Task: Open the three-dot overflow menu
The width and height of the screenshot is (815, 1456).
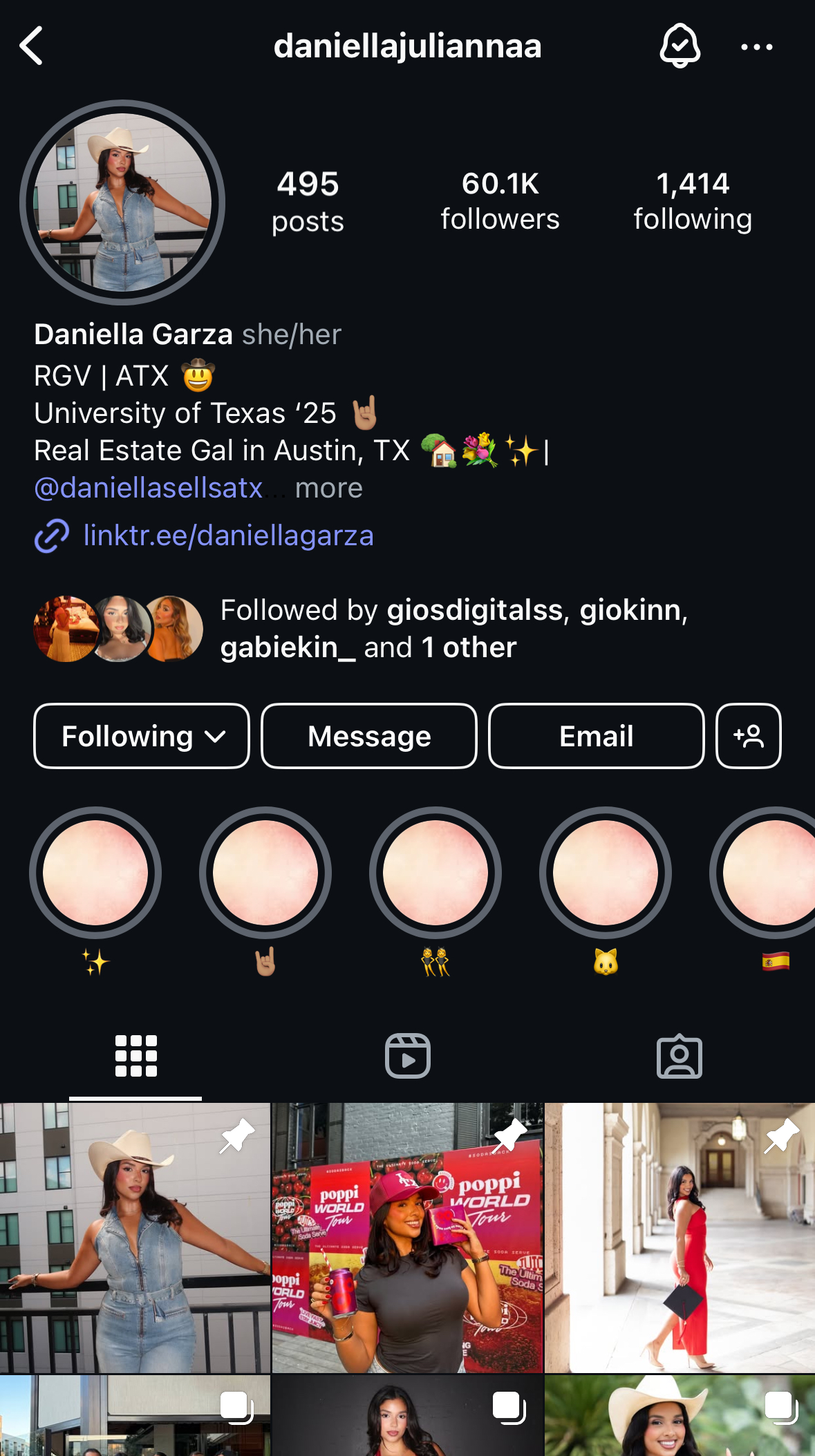Action: coord(757,47)
